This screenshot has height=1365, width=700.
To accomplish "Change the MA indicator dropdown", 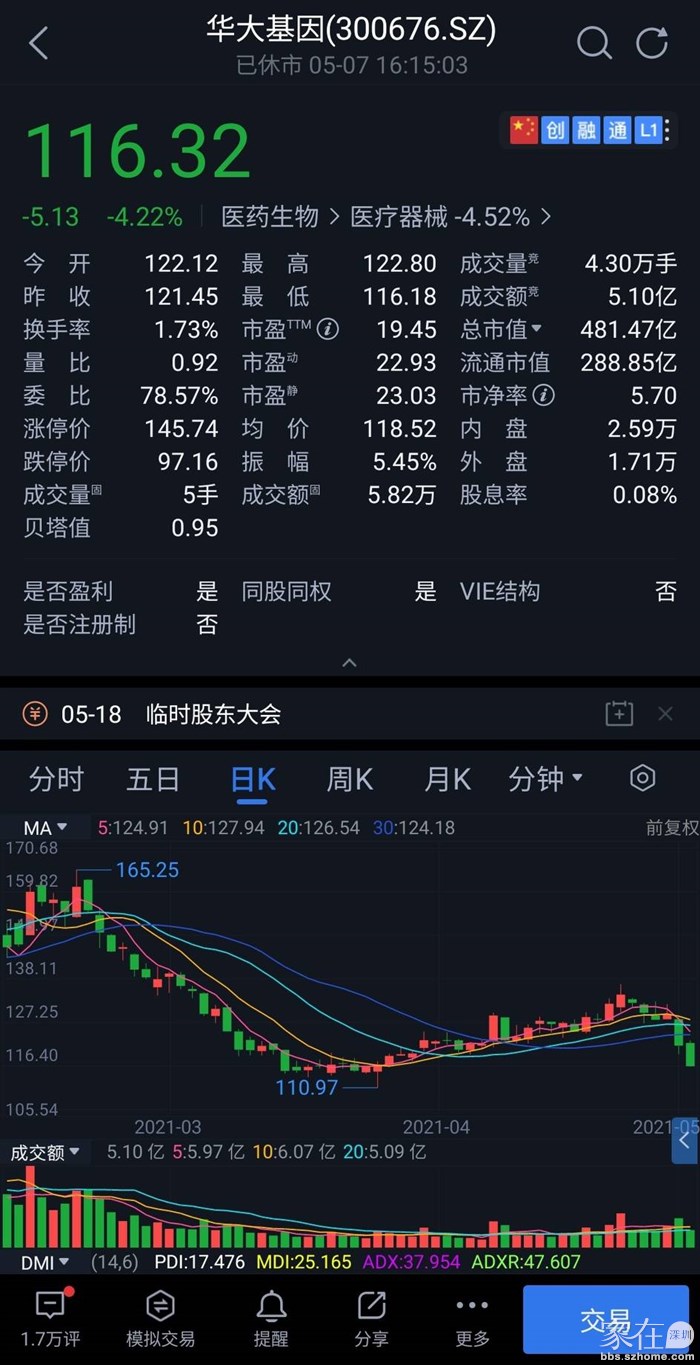I will [x=46, y=827].
